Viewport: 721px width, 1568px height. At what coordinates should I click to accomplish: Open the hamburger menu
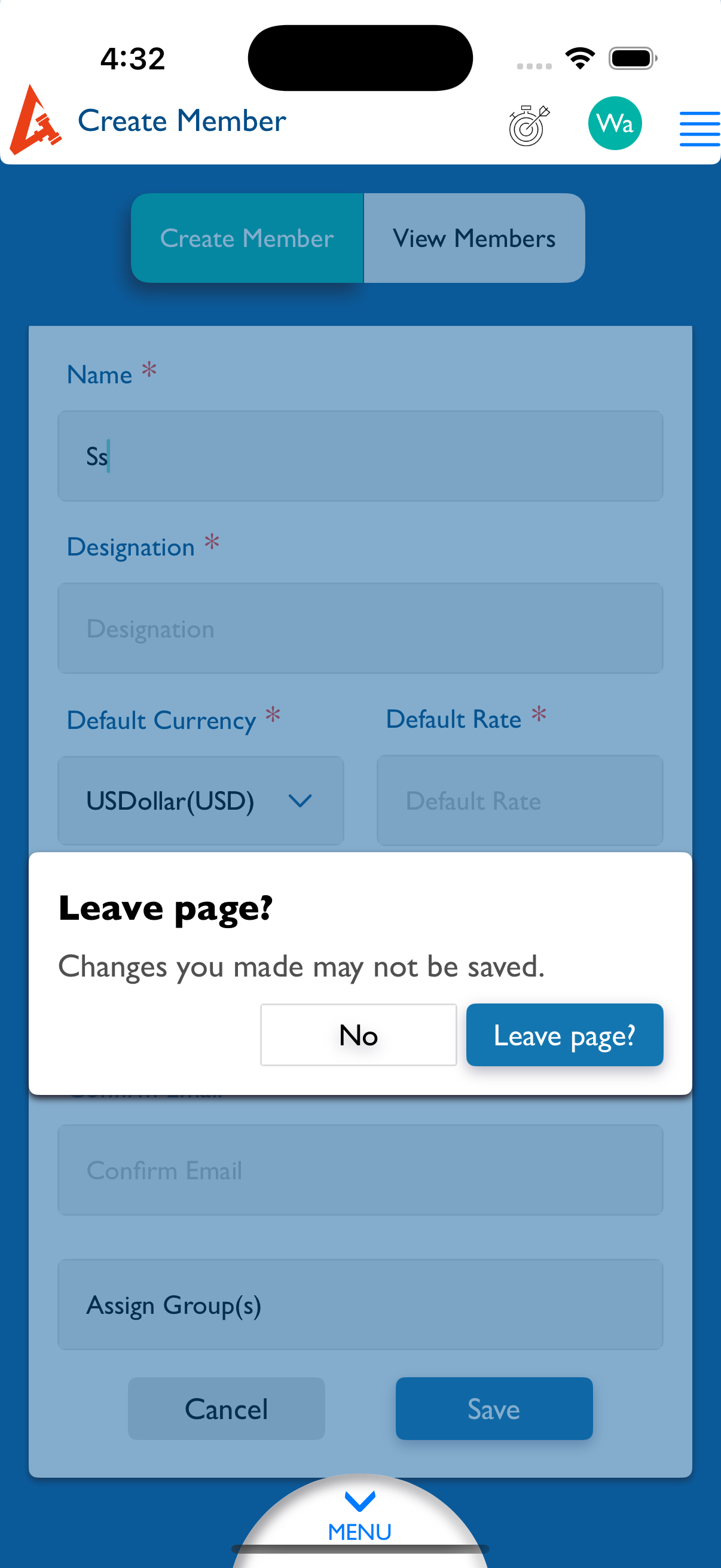tap(699, 129)
